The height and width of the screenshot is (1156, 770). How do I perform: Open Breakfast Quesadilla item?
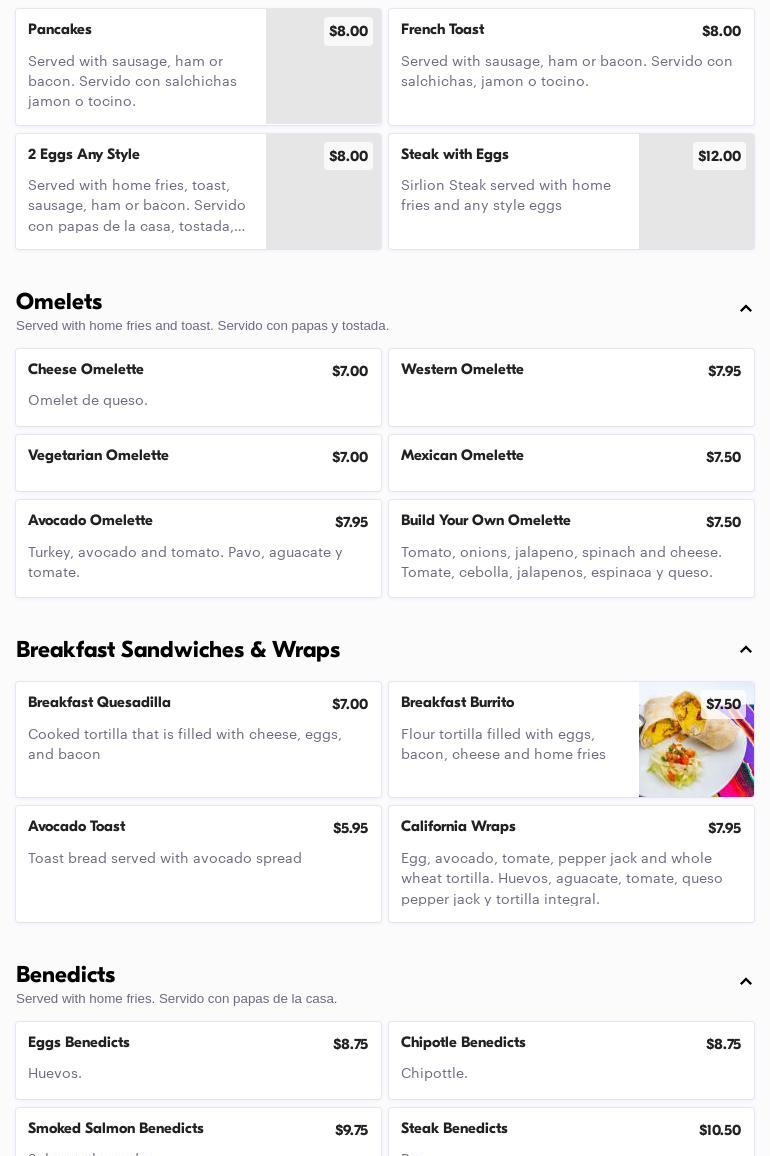click(x=198, y=739)
